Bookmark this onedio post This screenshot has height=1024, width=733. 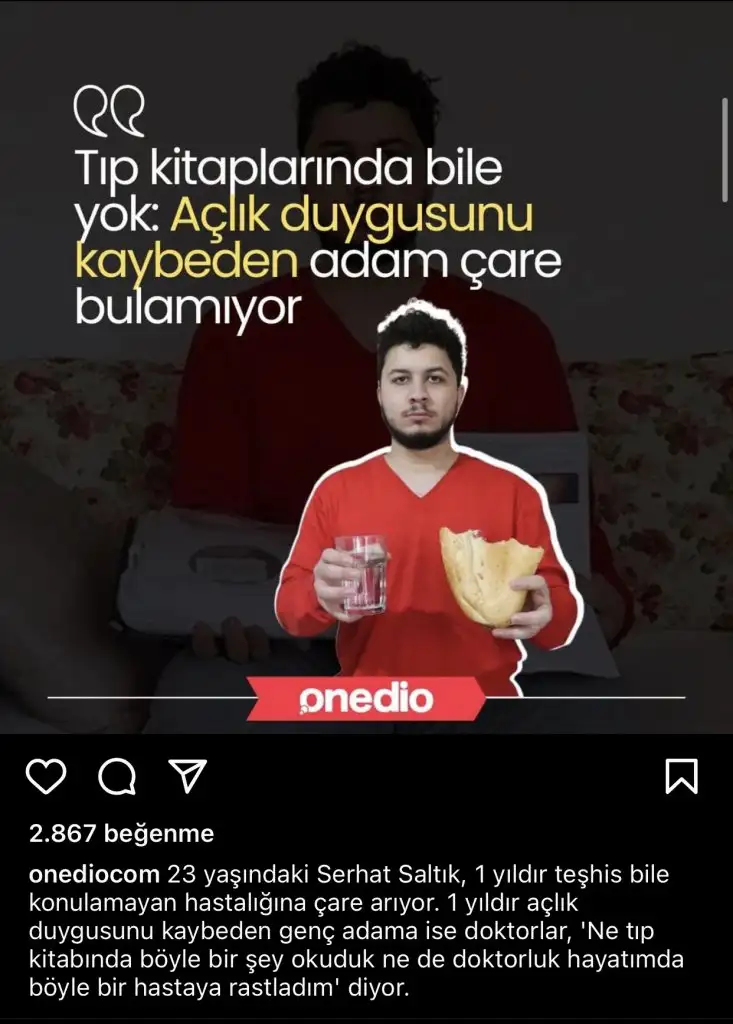(x=681, y=776)
